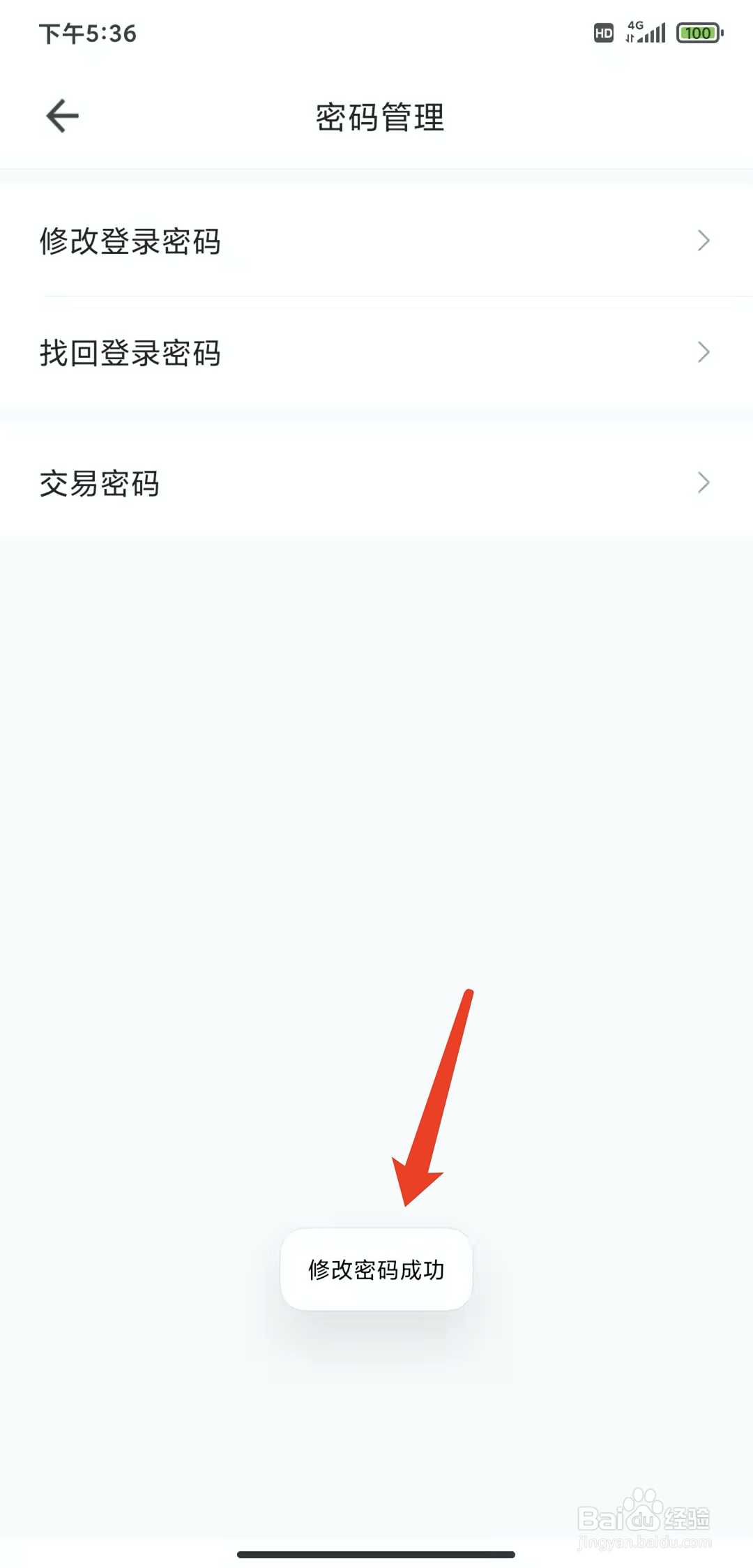Expand the 修改登录密码 chevron
The image size is (753, 1568).
[704, 241]
